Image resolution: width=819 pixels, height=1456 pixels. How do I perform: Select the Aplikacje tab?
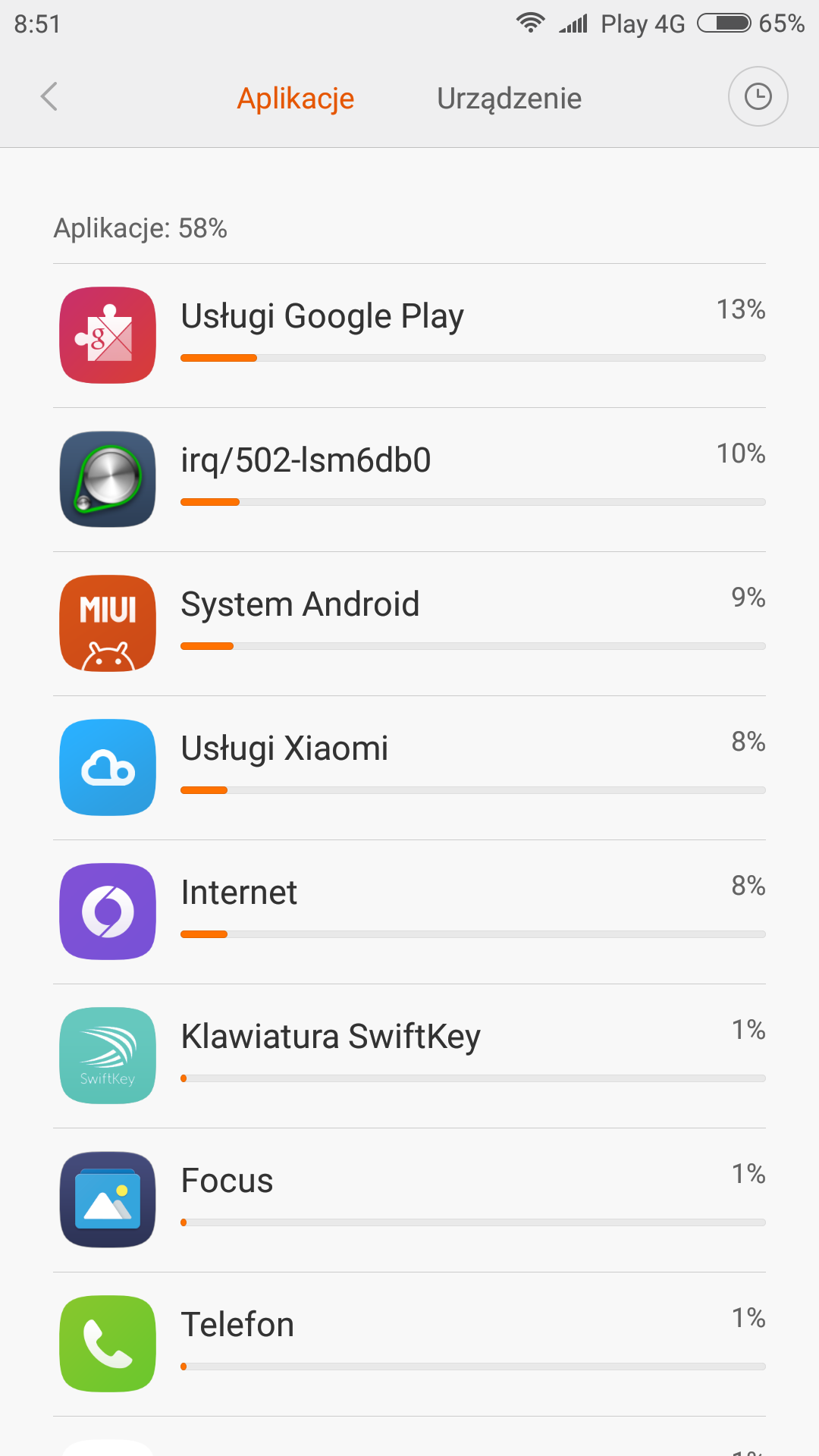[x=296, y=99]
